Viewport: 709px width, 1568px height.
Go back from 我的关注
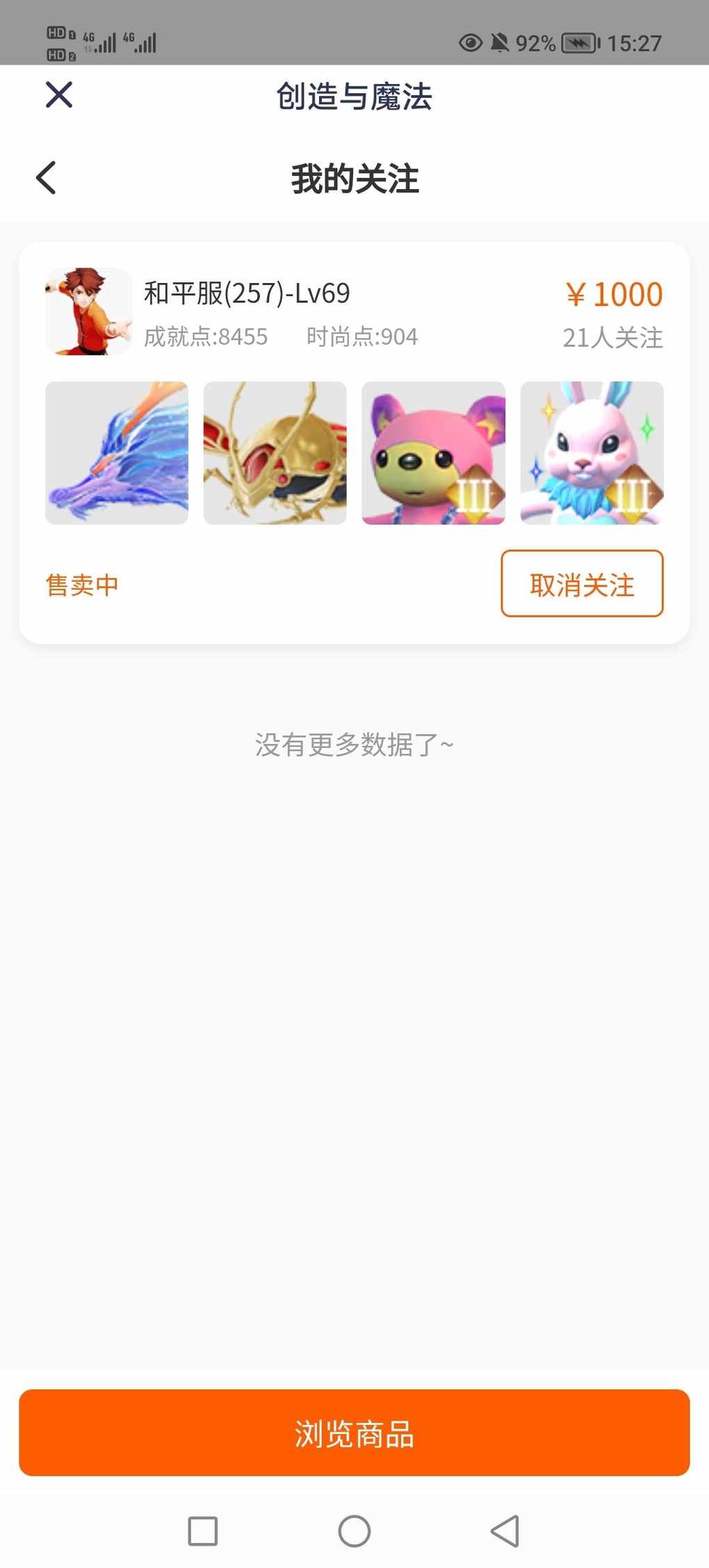click(46, 178)
